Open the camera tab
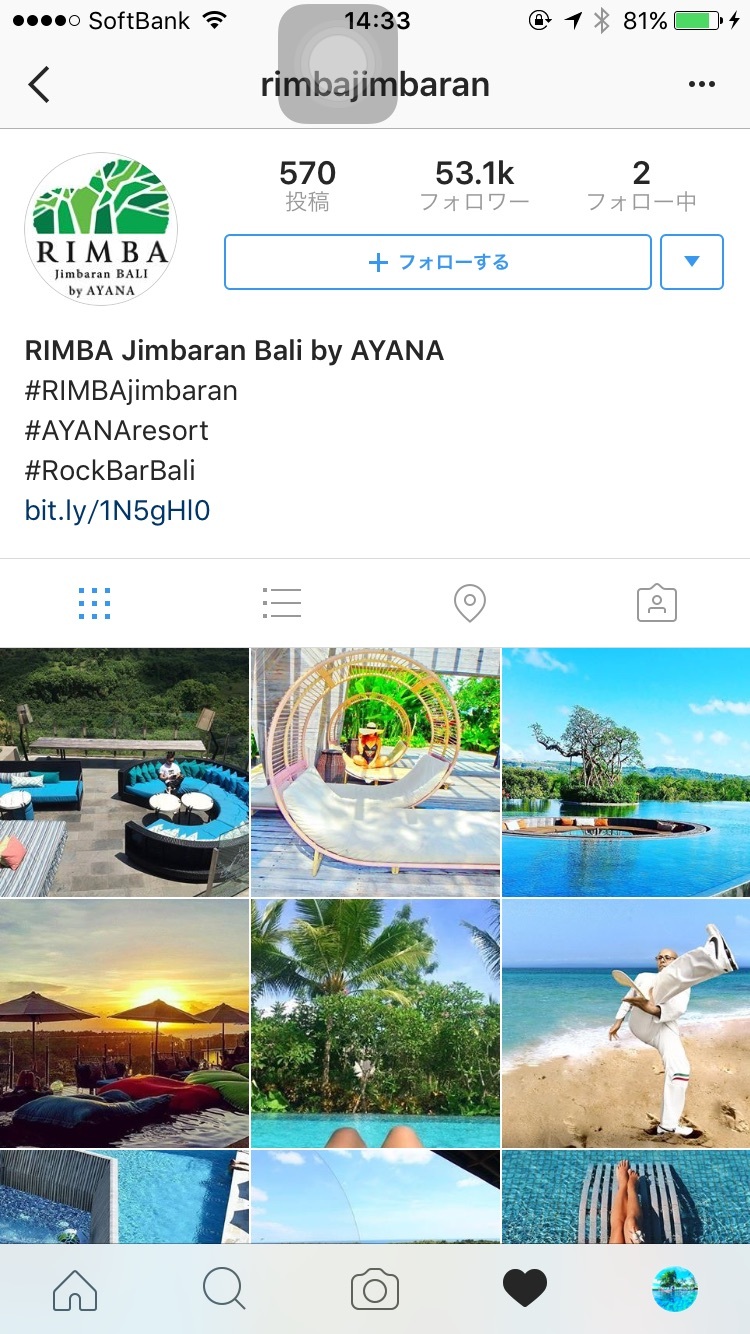The image size is (750, 1334). 375,1290
